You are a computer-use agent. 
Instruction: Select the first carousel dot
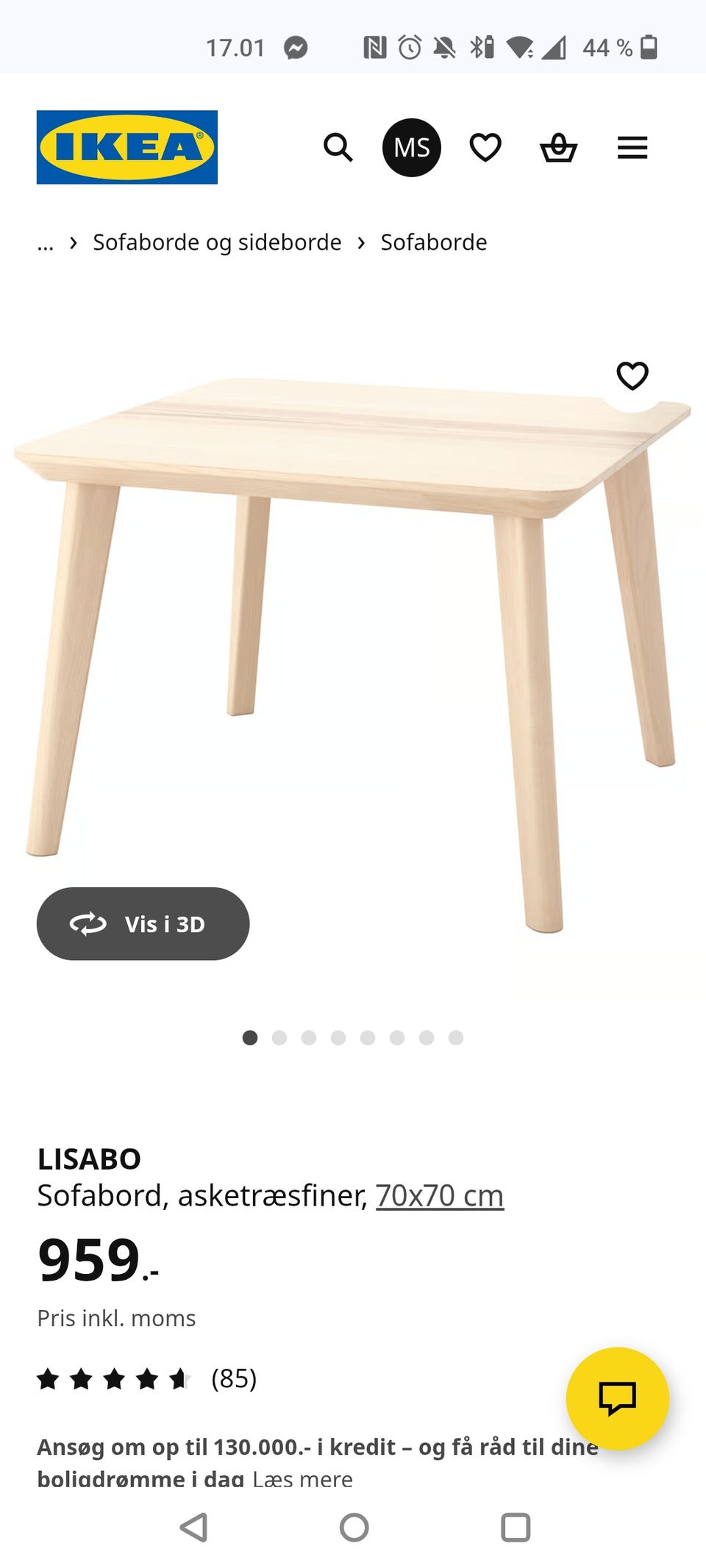coord(250,1038)
